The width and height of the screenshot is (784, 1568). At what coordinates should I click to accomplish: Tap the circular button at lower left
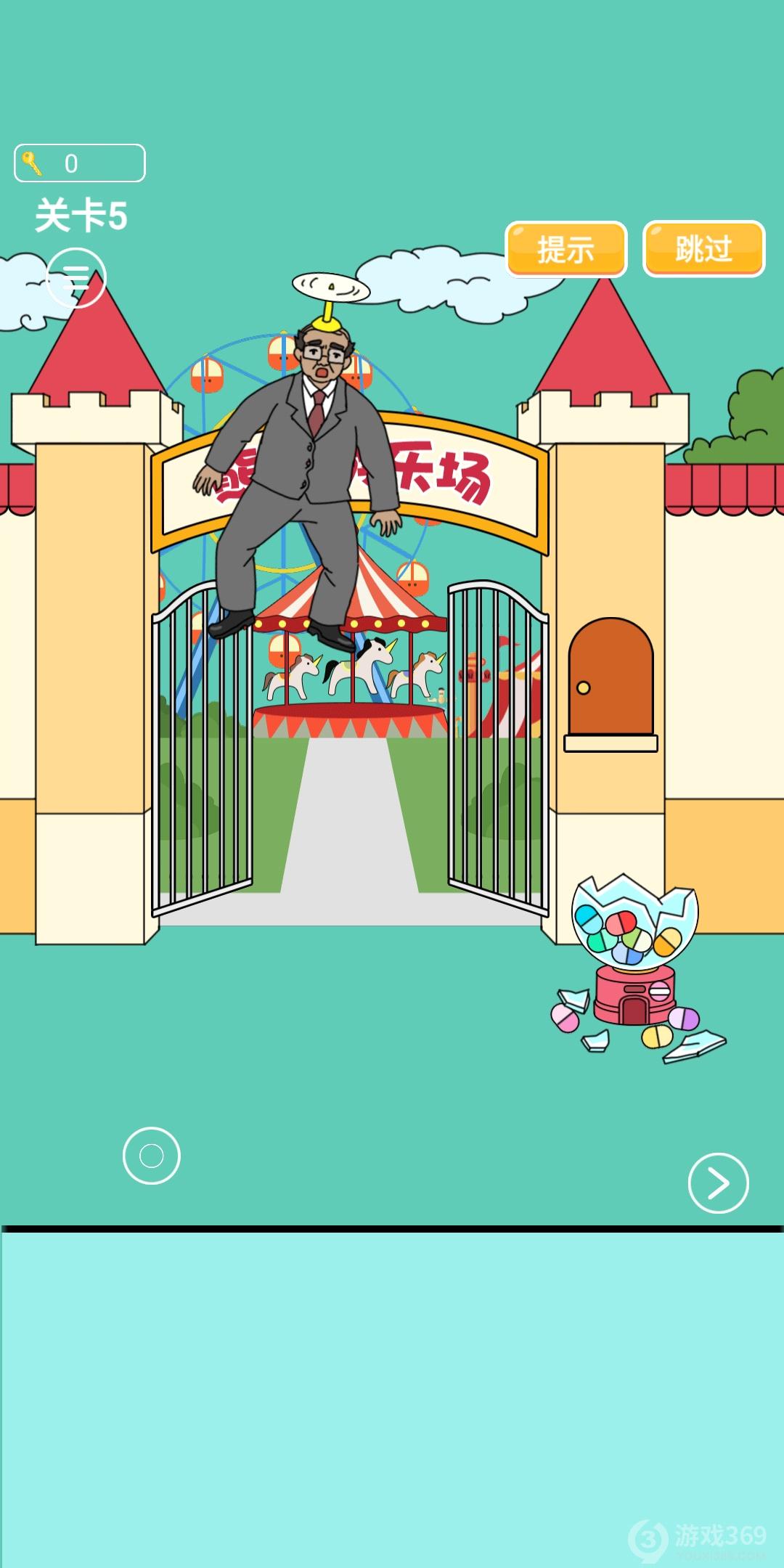(x=151, y=1156)
